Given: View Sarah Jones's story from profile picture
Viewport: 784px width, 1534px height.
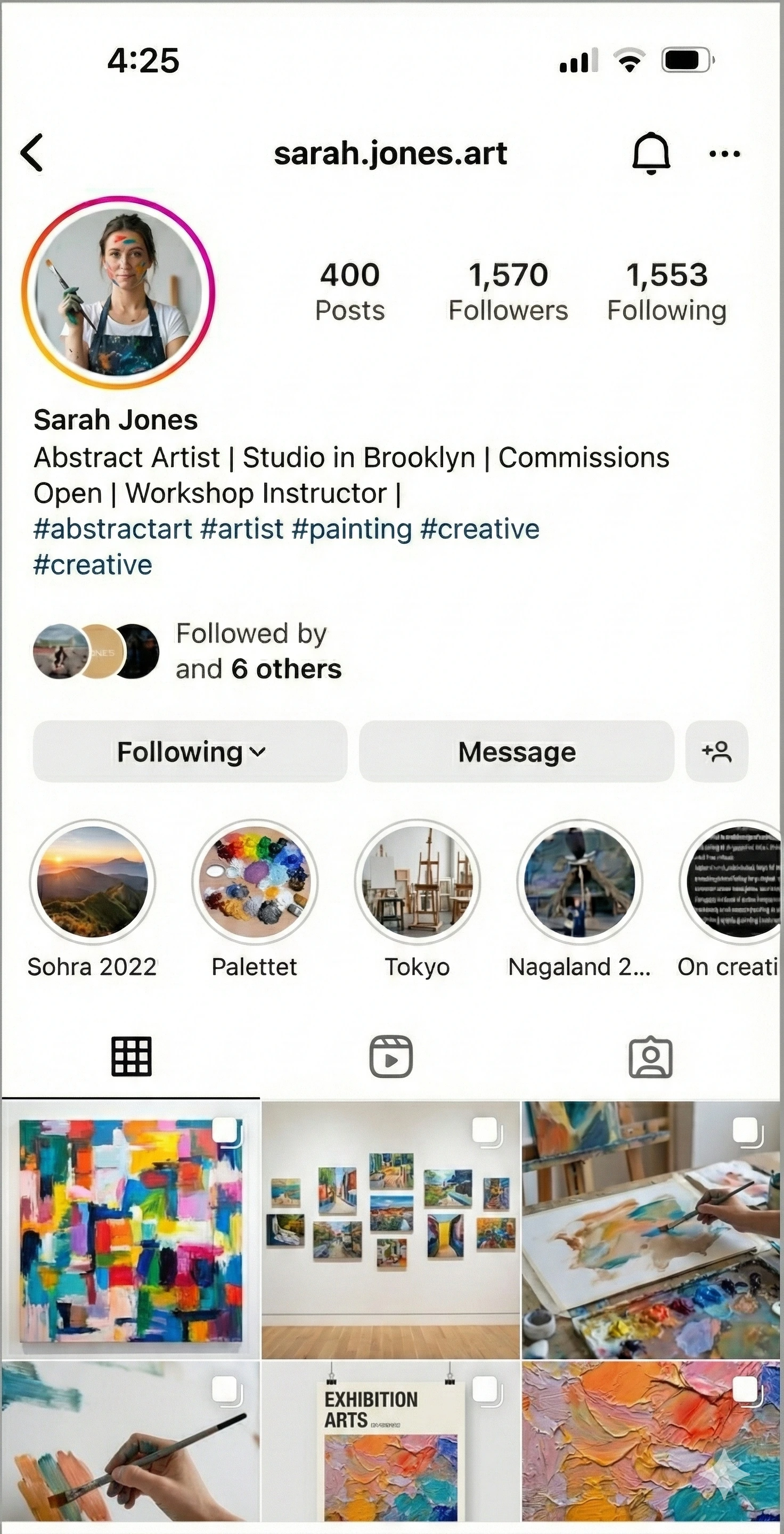Looking at the screenshot, I should click(x=118, y=292).
